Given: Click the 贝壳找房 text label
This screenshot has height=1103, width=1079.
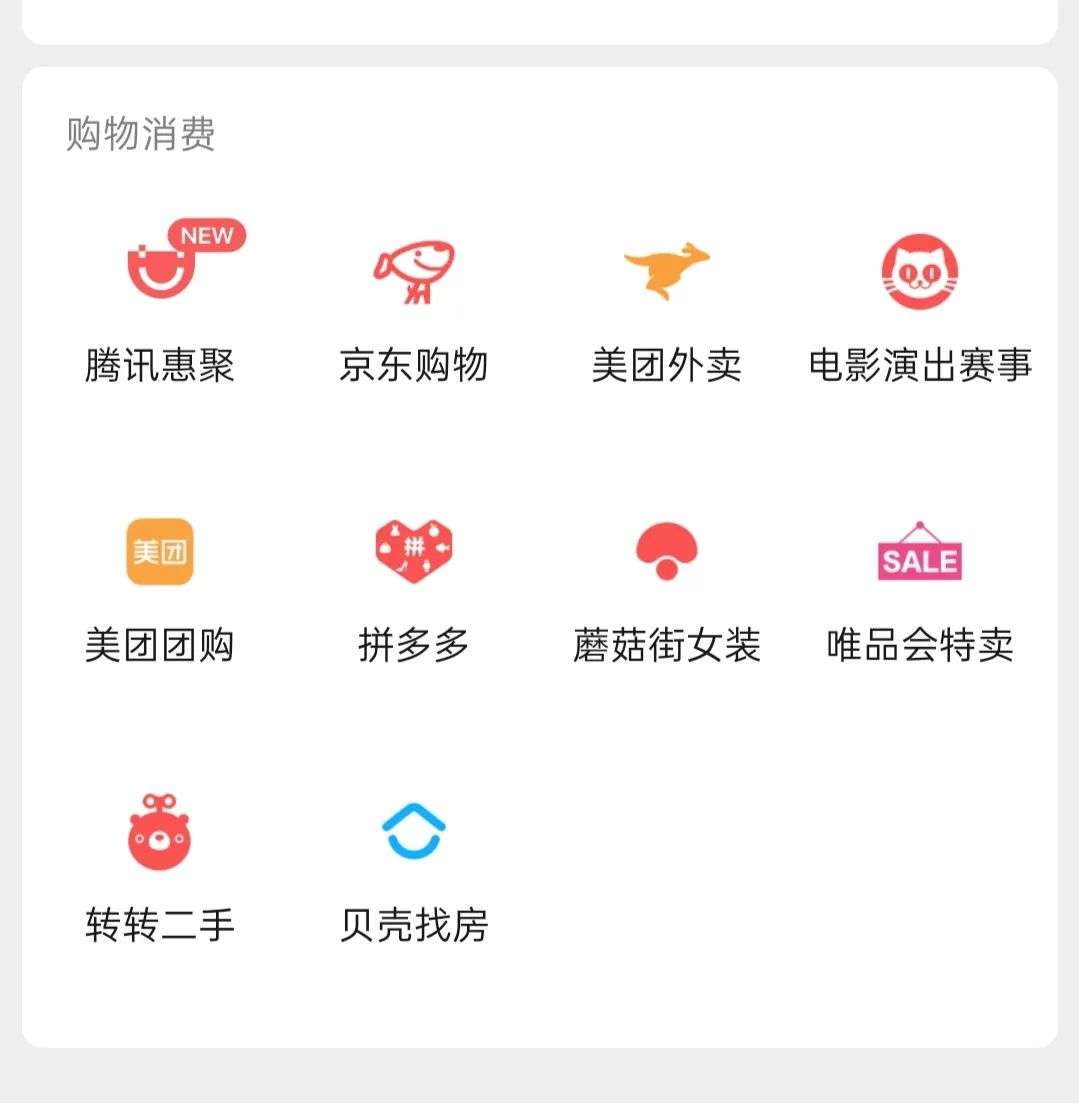Looking at the screenshot, I should click(413, 926).
